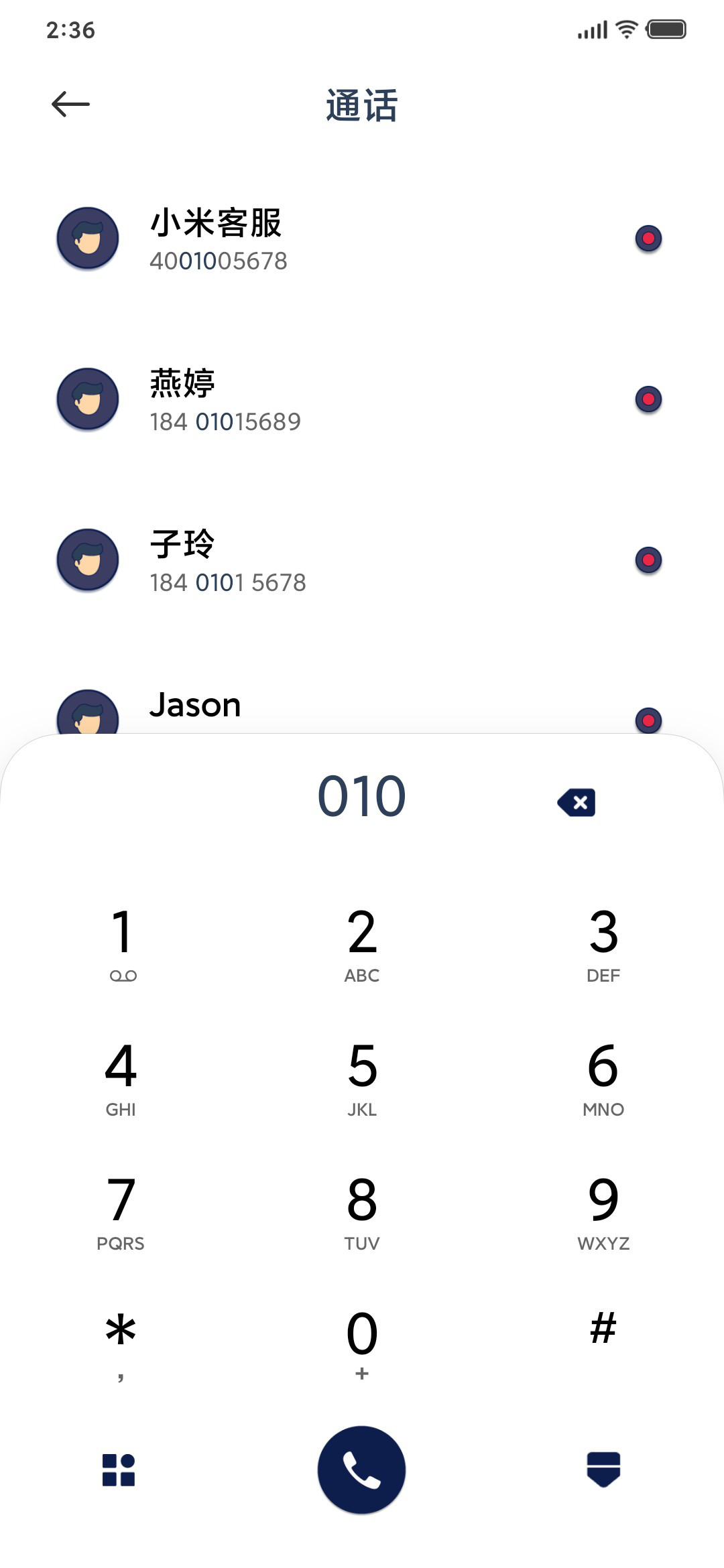Open the grid menu icon

[119, 1469]
